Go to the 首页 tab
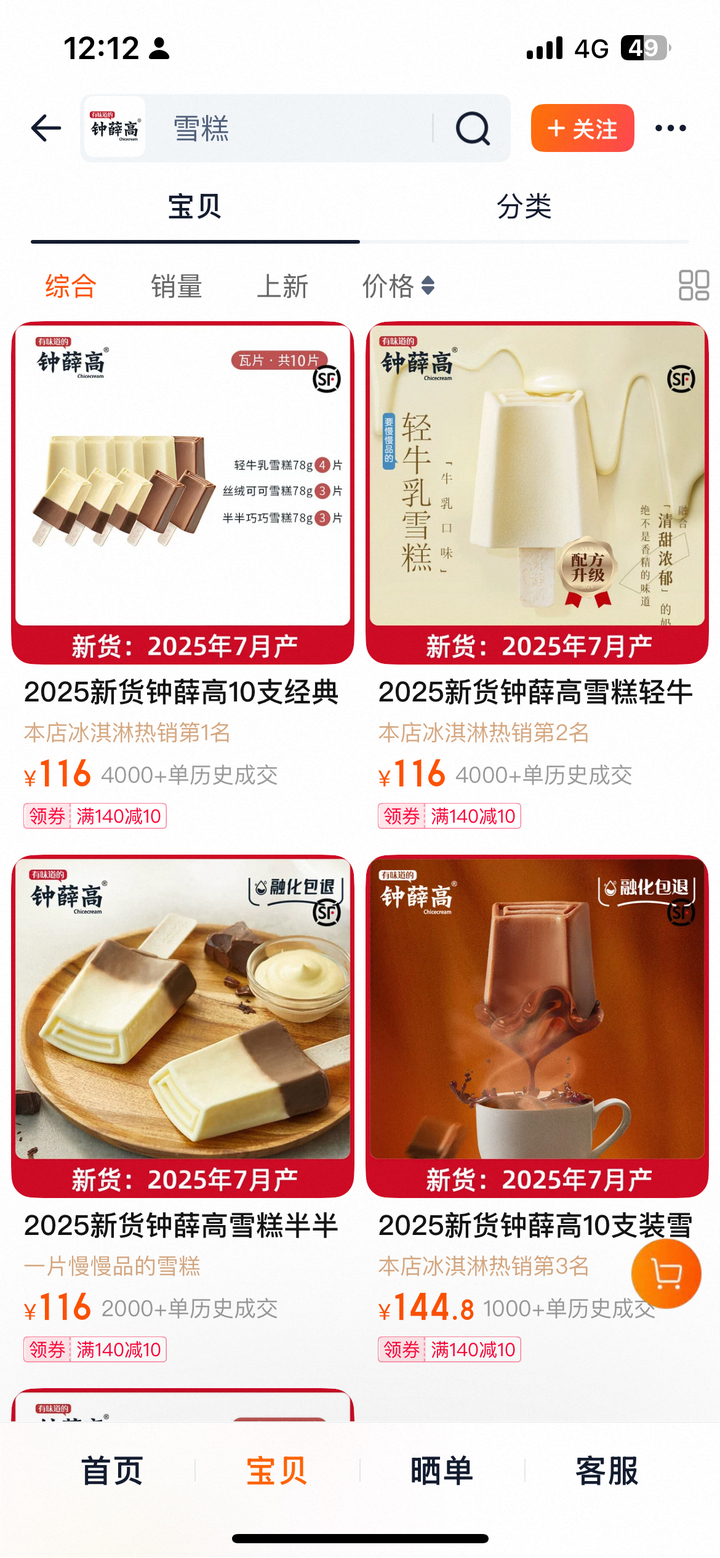The image size is (720, 1558). 112,1470
